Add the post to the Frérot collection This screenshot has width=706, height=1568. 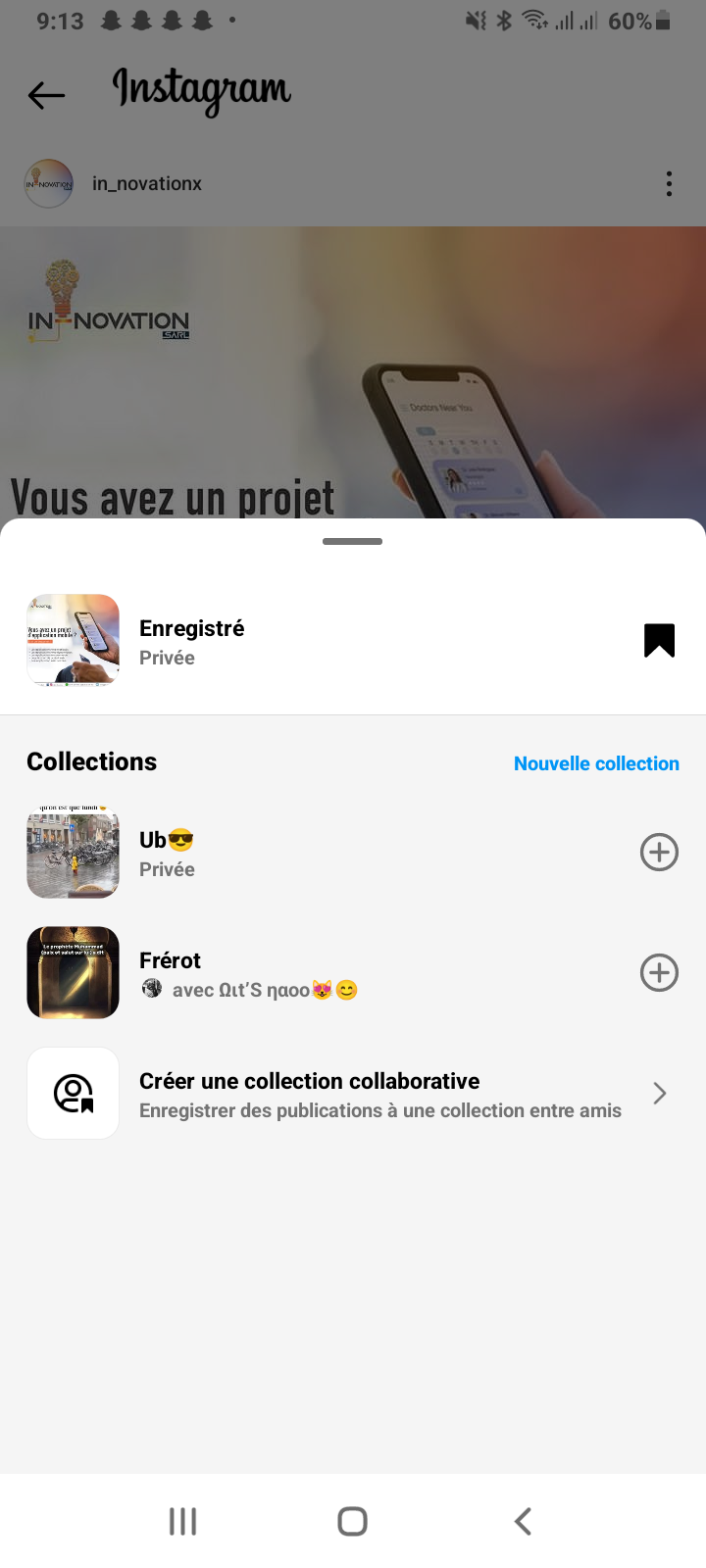tap(659, 973)
